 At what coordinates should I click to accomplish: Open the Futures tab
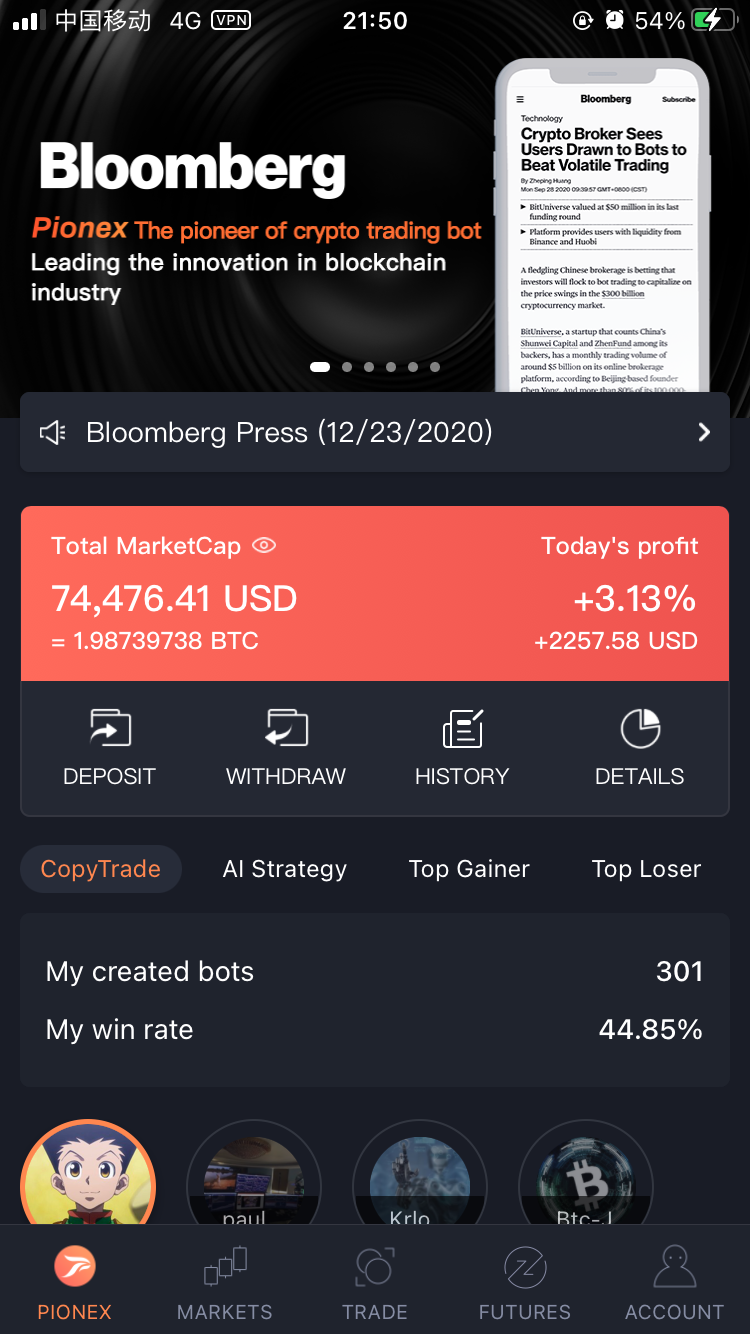pyautogui.click(x=525, y=1285)
